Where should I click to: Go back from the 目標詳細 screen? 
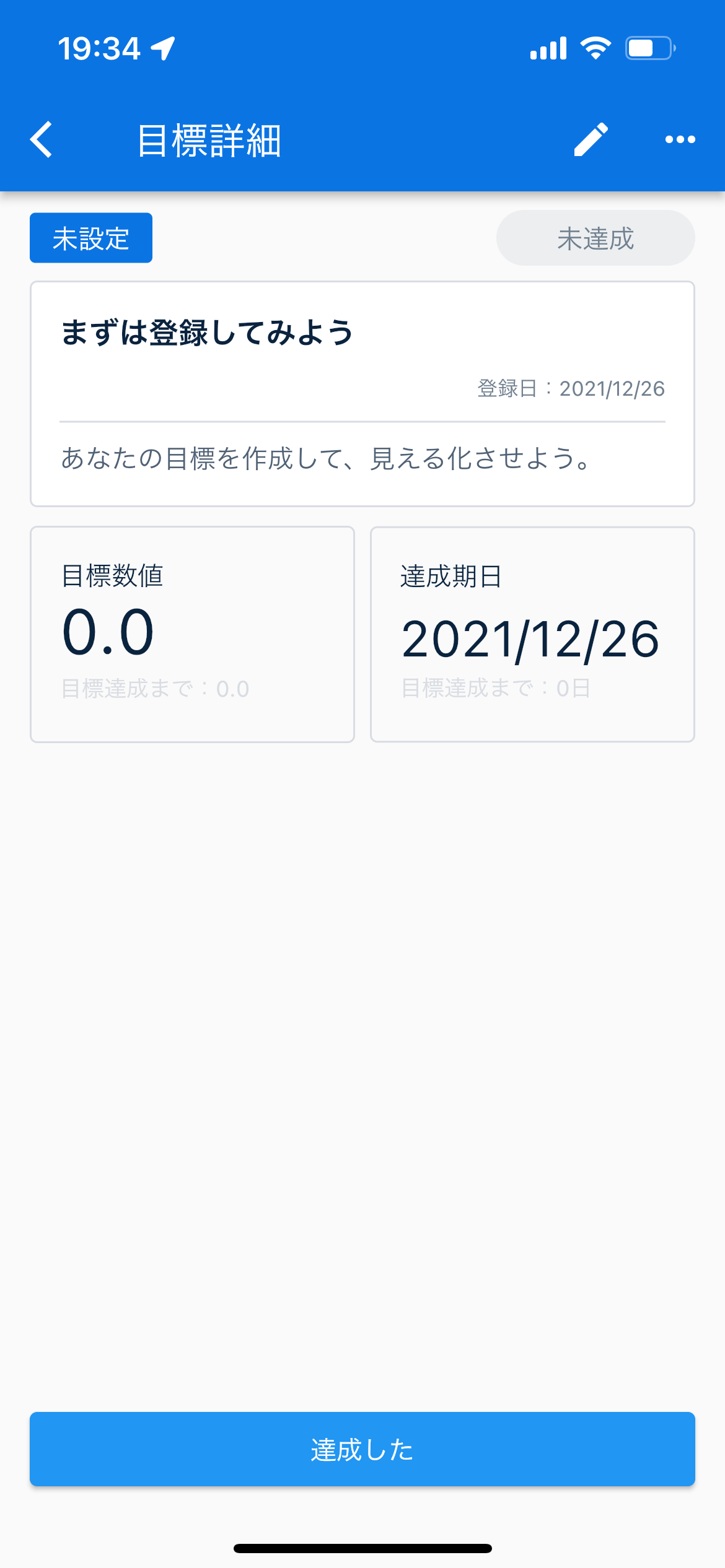point(42,139)
